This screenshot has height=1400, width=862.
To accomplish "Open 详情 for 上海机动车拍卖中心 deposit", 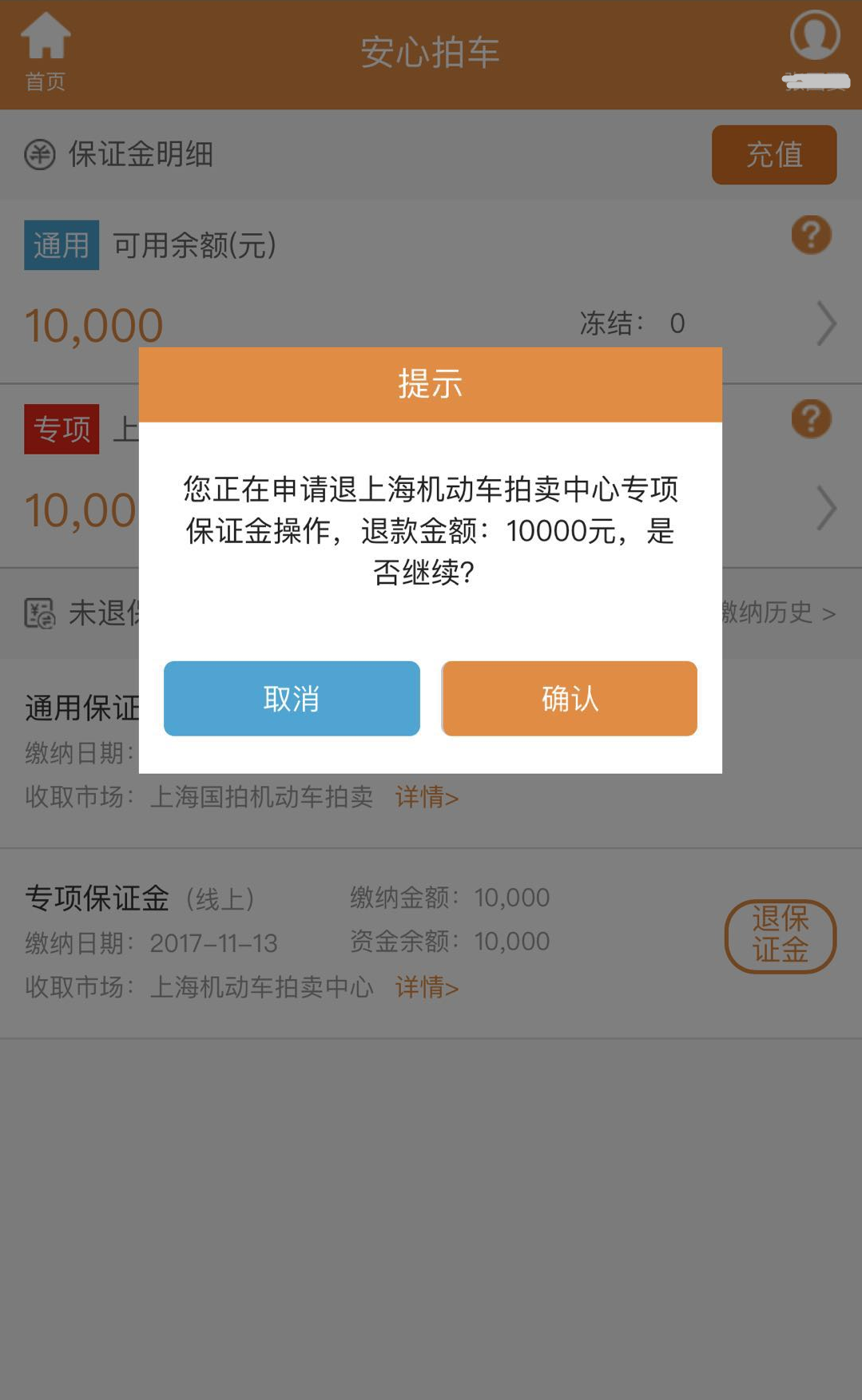I will coord(427,987).
